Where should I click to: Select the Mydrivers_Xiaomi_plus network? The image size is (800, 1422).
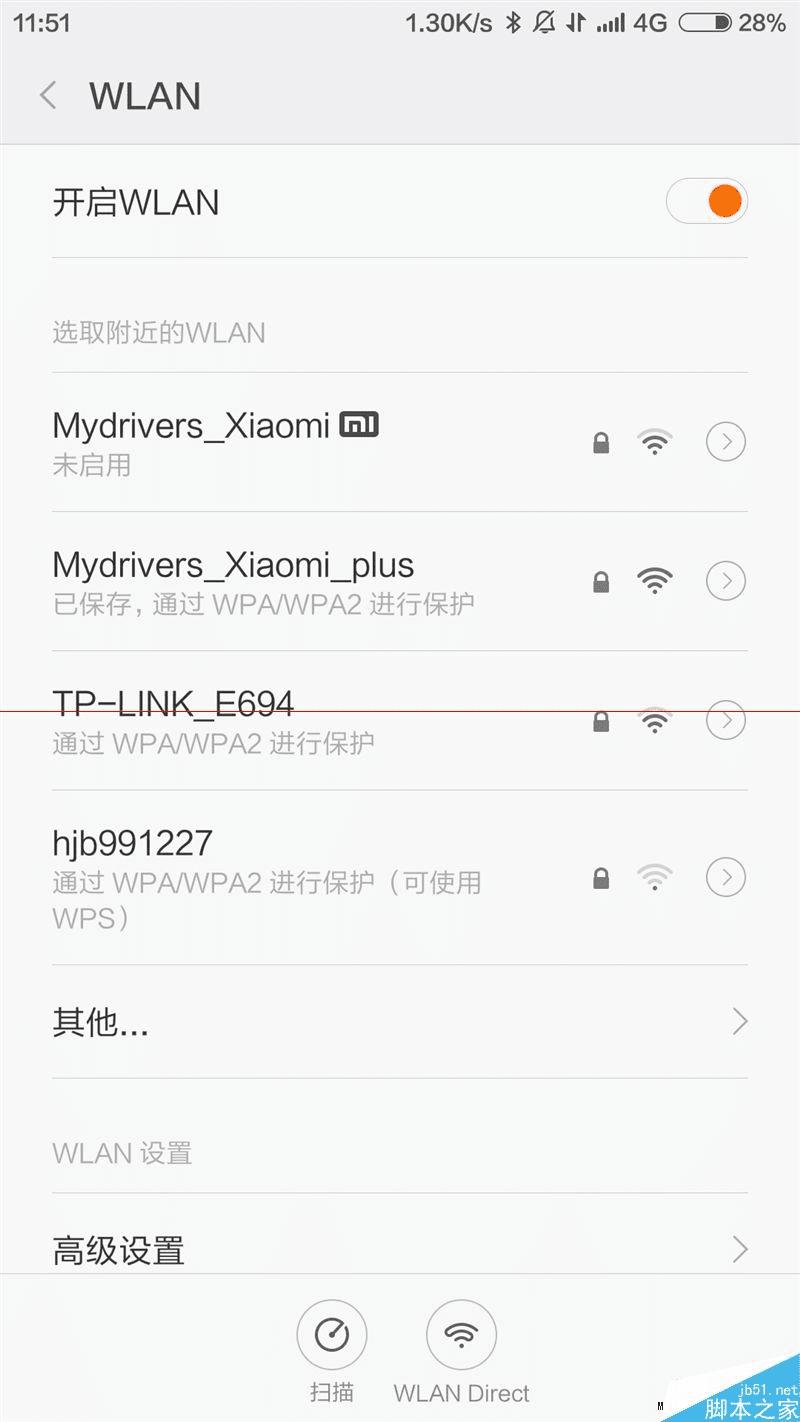click(x=300, y=580)
